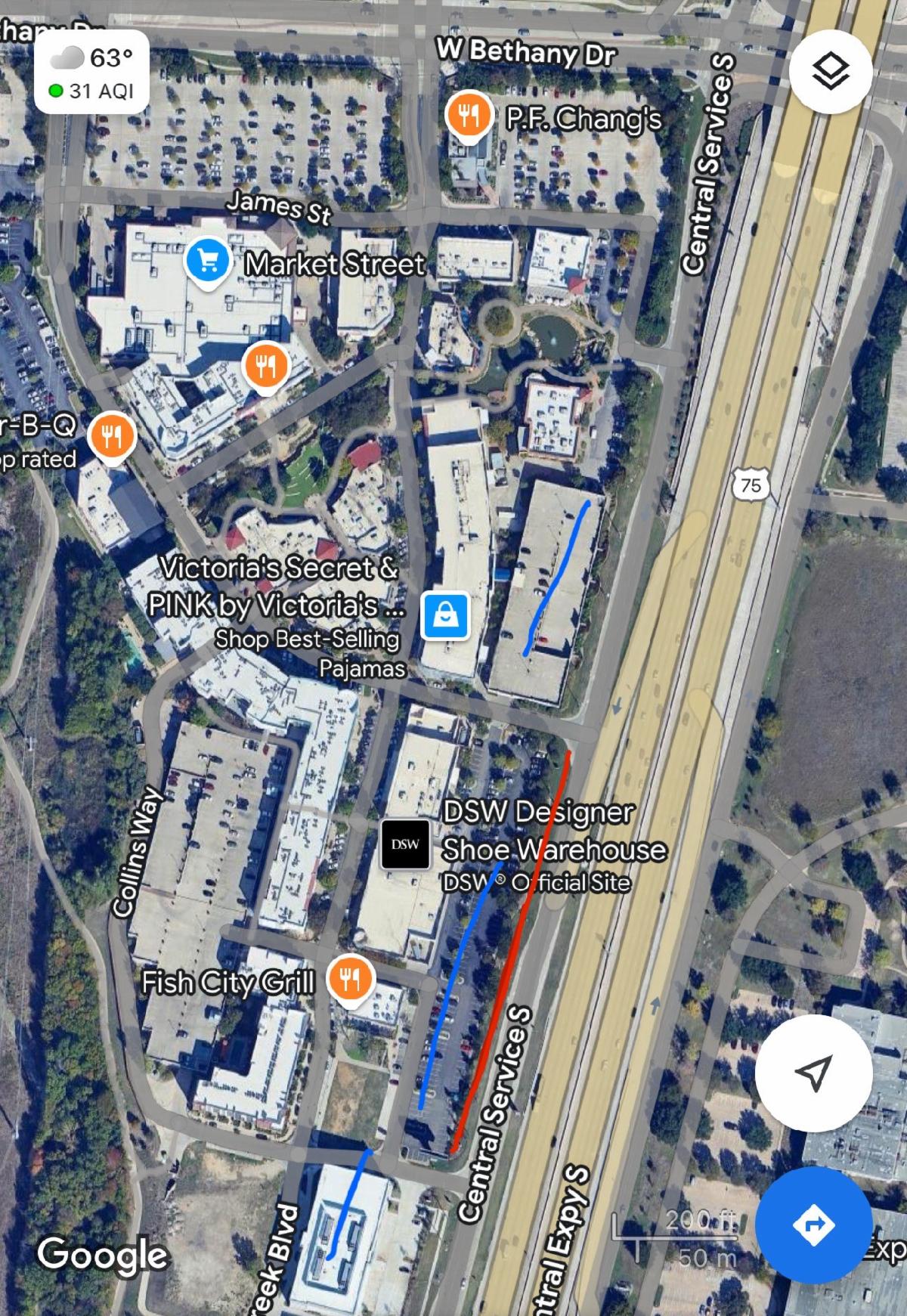The image size is (907, 1316).
Task: Tap the top rated B-B-Q restaurant pin
Action: 112,436
